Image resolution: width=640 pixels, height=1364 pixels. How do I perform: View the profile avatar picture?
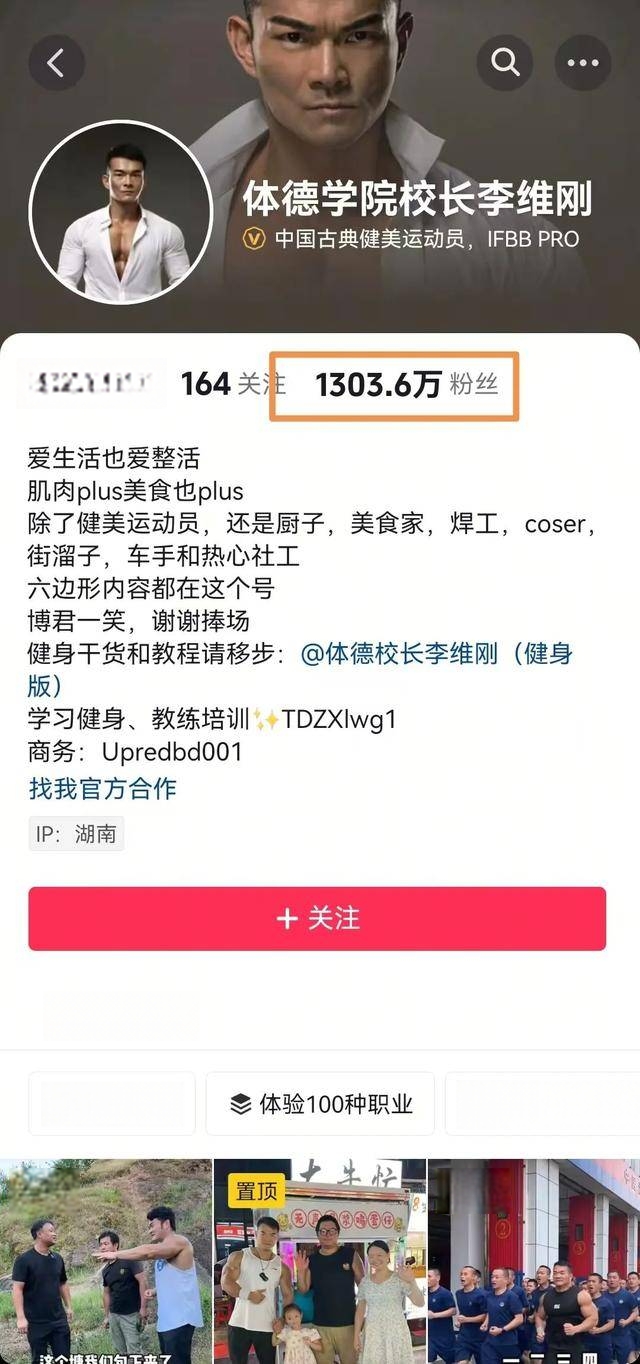(x=121, y=213)
